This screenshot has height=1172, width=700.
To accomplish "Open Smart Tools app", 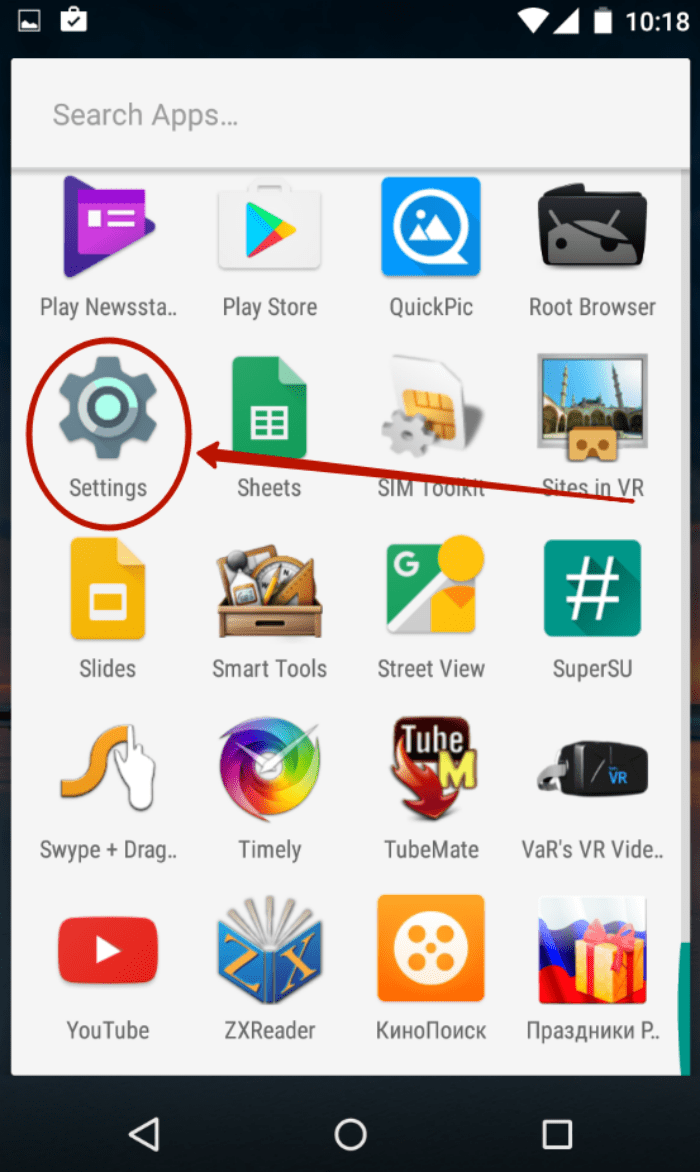I will [x=269, y=590].
